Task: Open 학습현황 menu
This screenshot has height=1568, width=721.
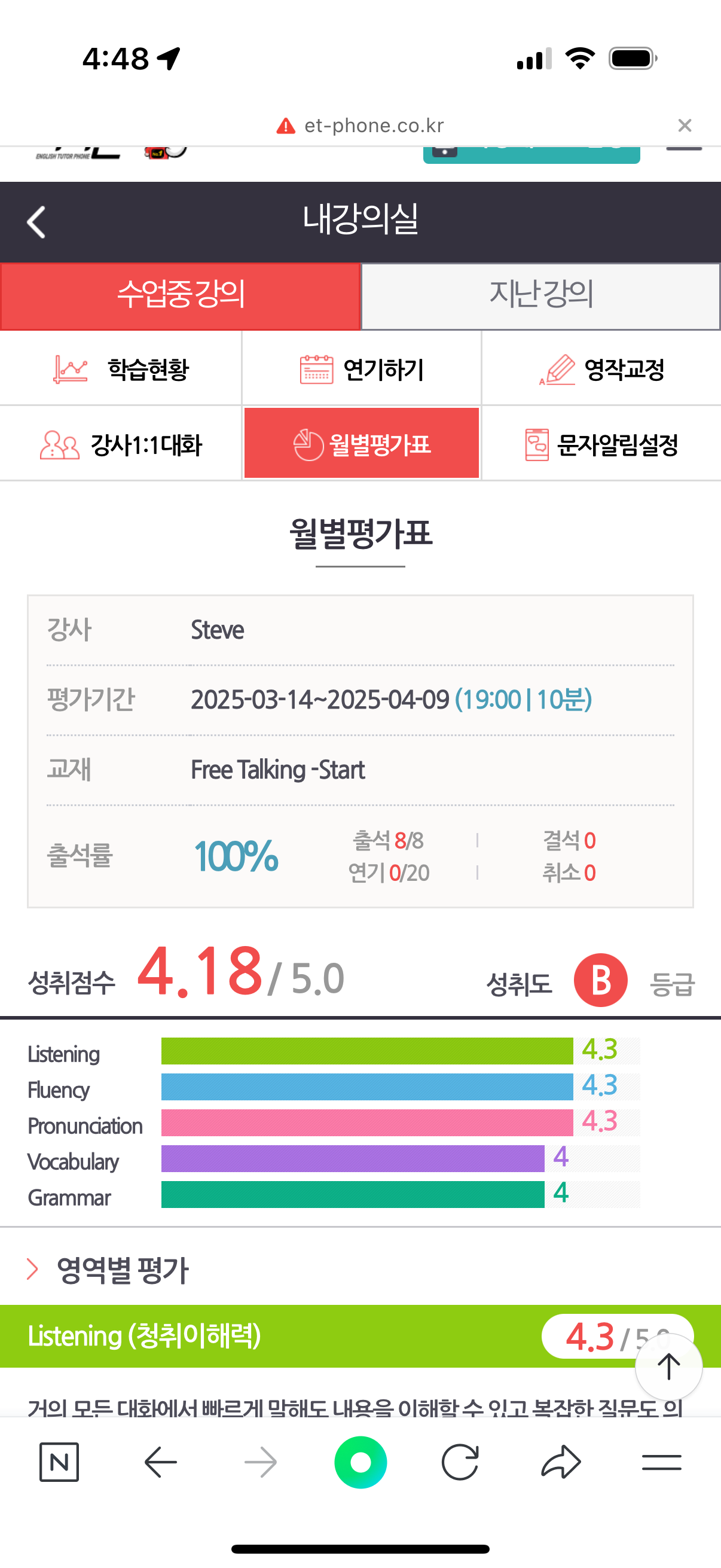Action: [x=121, y=369]
